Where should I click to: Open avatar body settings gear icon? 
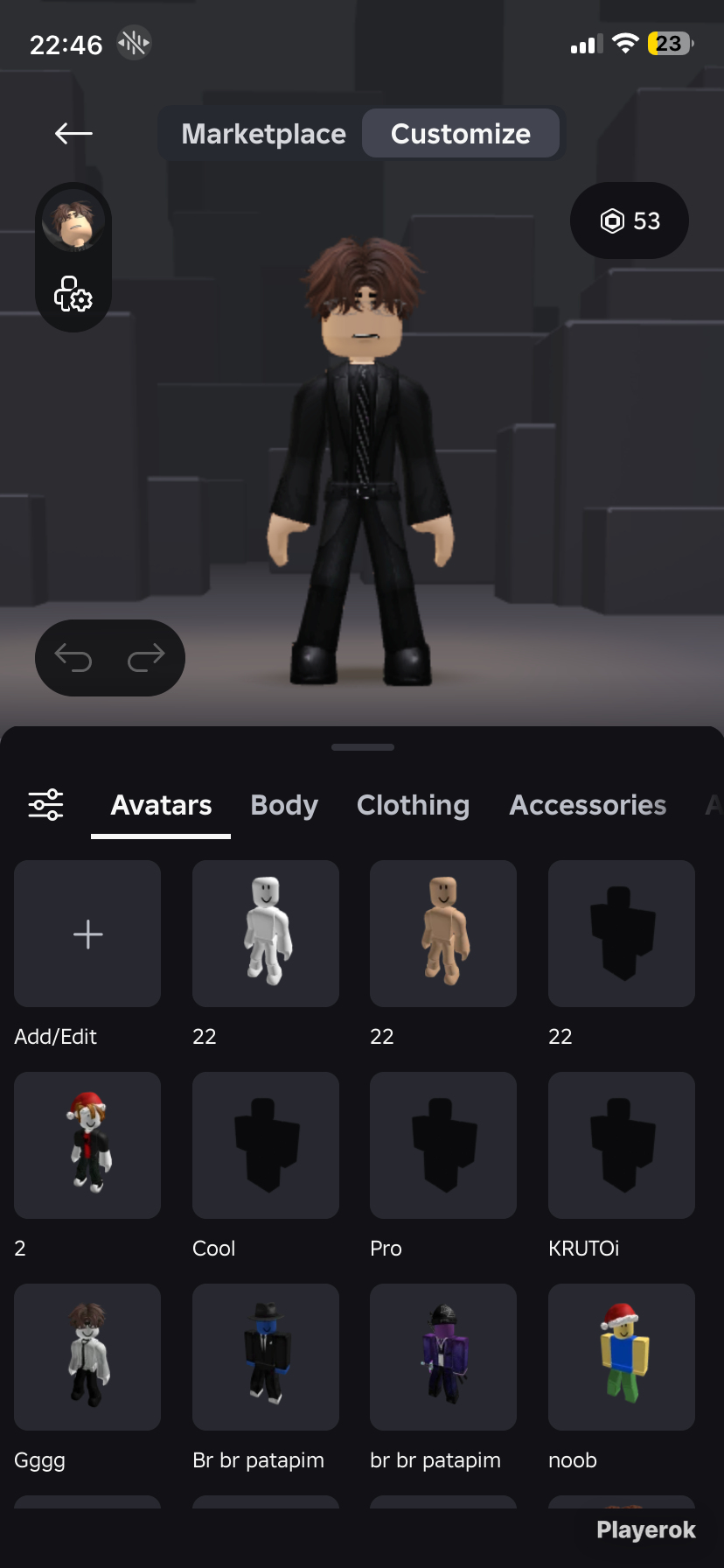pyautogui.click(x=73, y=294)
